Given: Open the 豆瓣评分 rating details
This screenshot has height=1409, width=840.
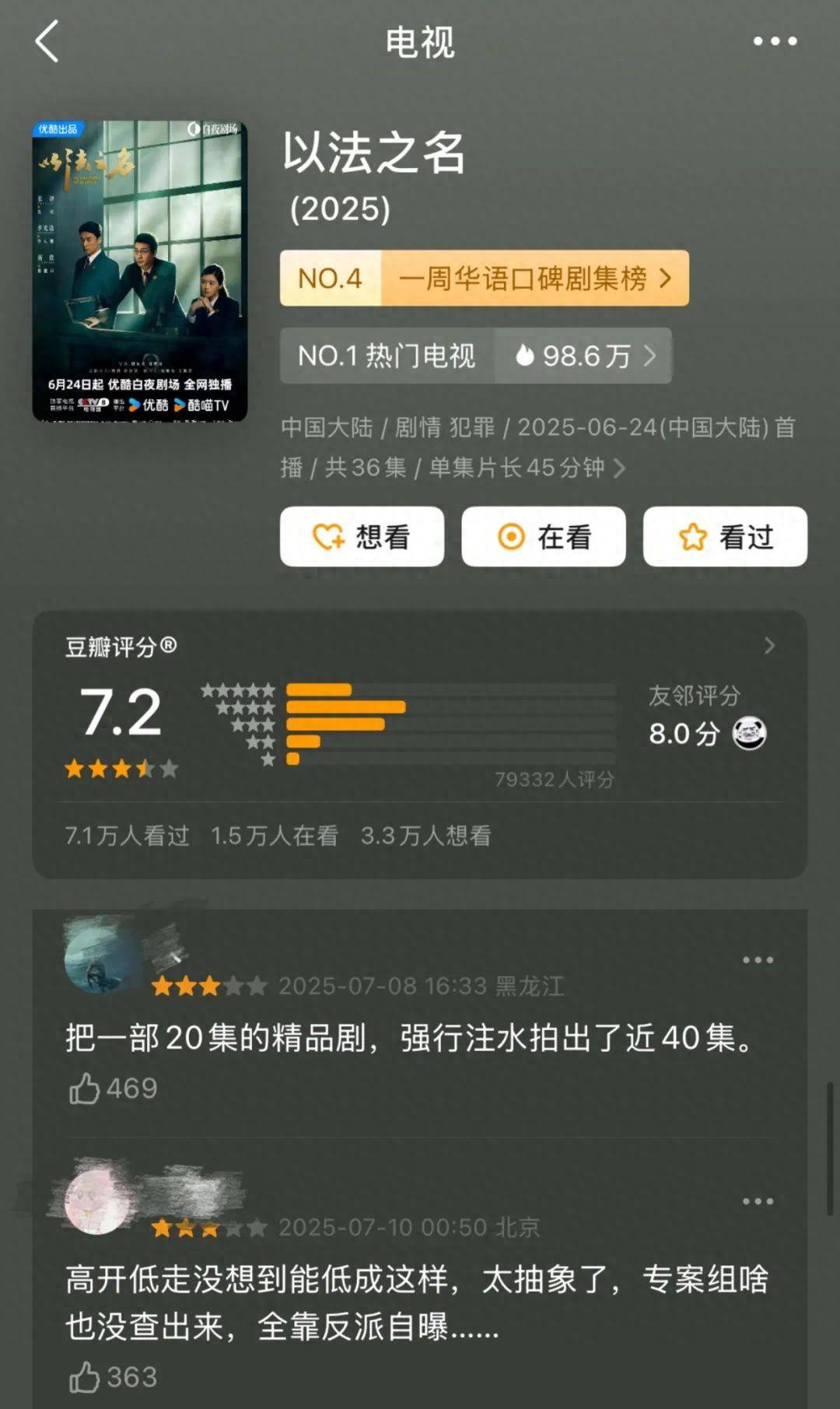Looking at the screenshot, I should (419, 646).
